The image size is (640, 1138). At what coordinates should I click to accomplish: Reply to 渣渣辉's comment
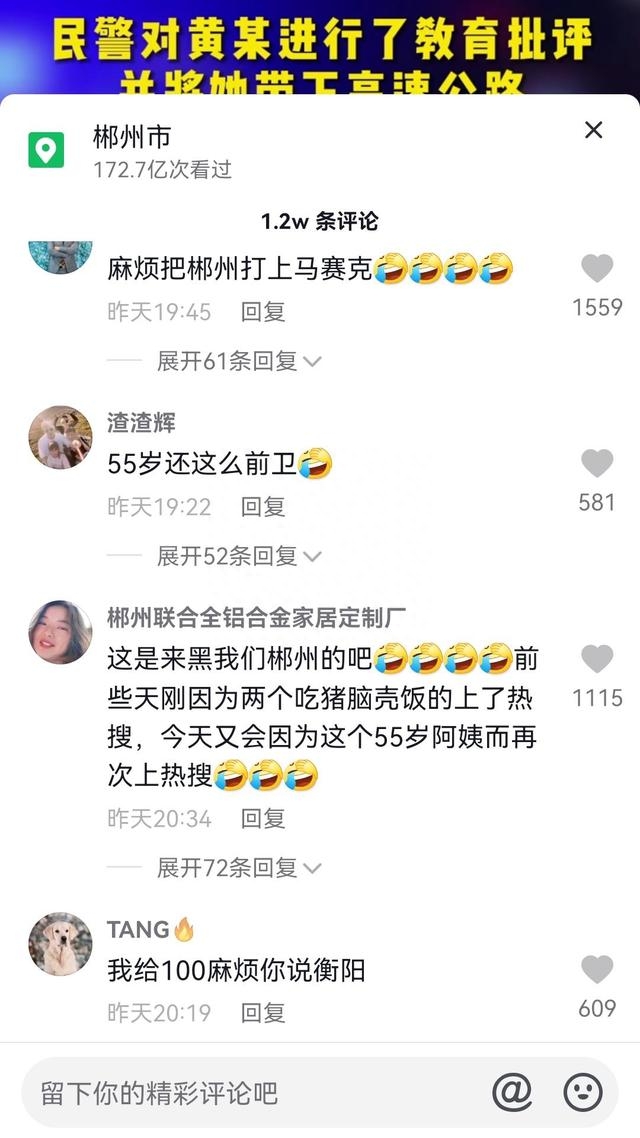[x=263, y=507]
